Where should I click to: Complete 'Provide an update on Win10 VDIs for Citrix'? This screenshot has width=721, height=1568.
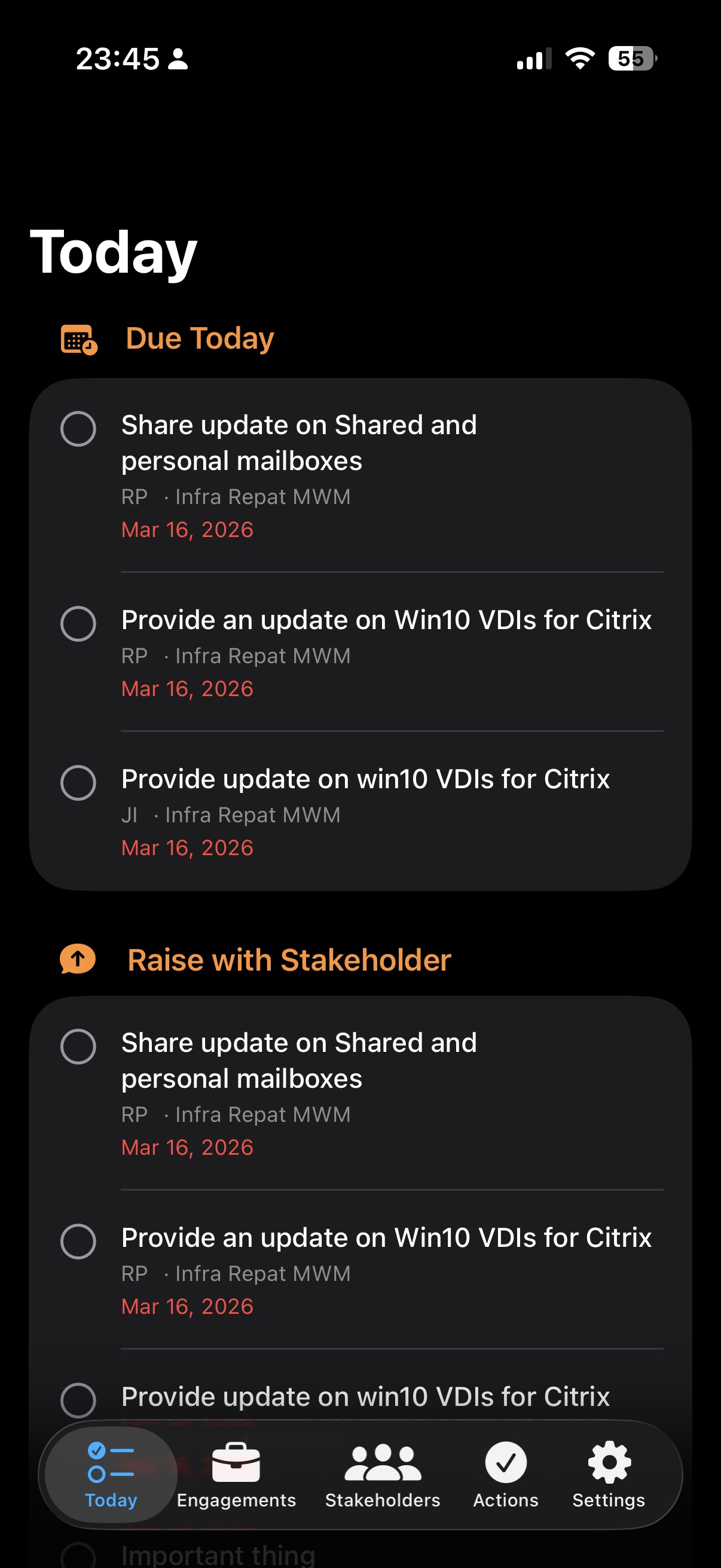pyautogui.click(x=79, y=622)
